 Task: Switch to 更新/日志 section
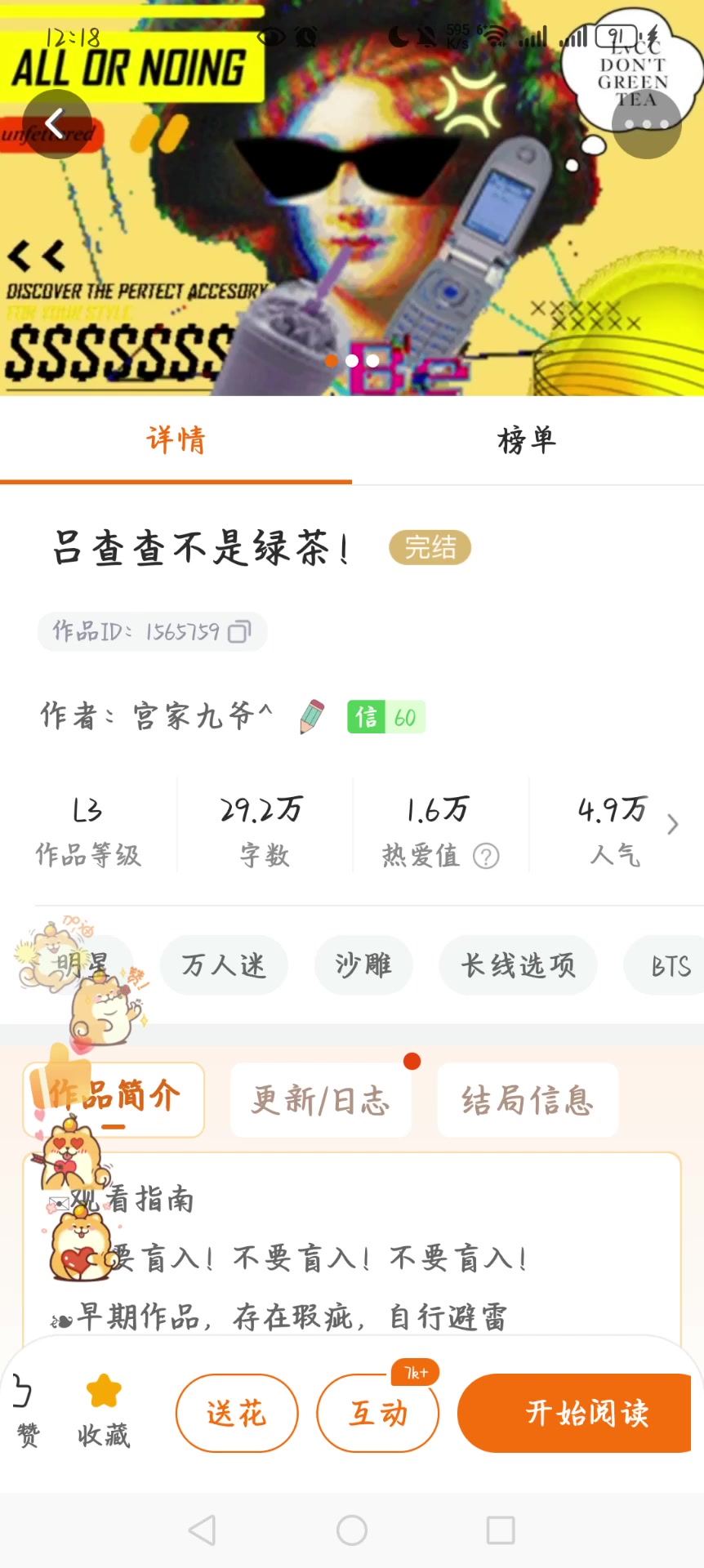click(320, 1100)
